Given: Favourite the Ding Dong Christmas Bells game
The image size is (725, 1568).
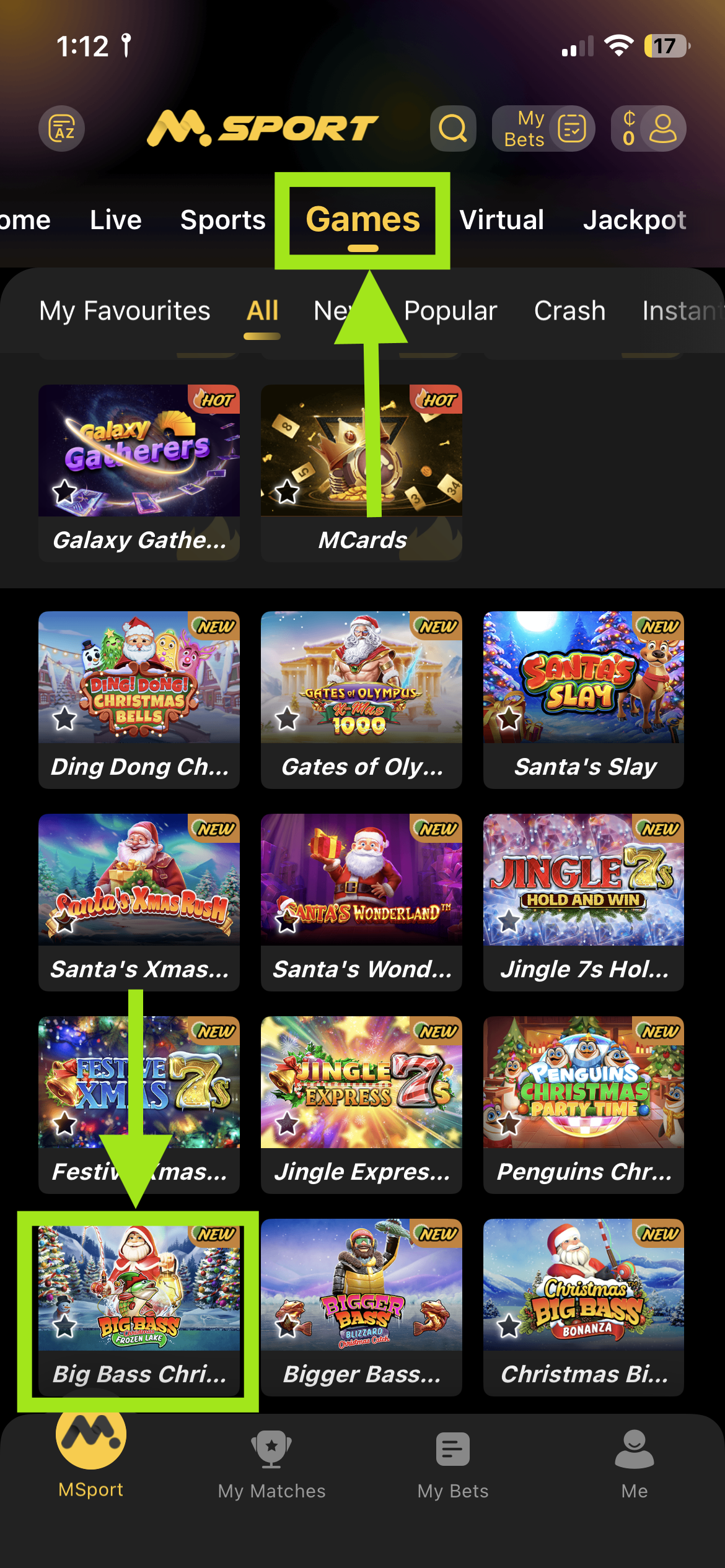Looking at the screenshot, I should coord(64,719).
